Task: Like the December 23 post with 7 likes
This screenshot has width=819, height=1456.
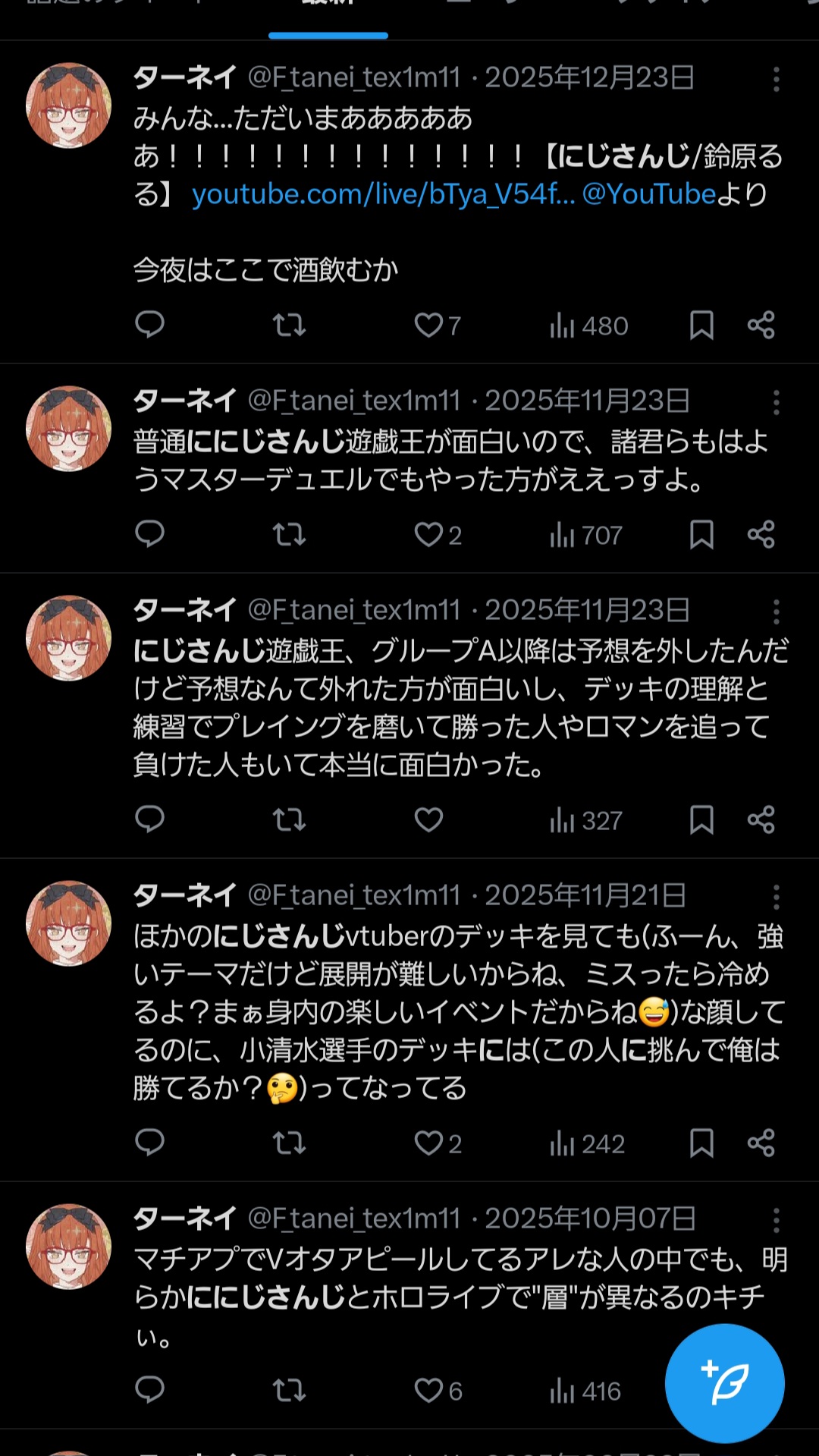Action: tap(429, 325)
